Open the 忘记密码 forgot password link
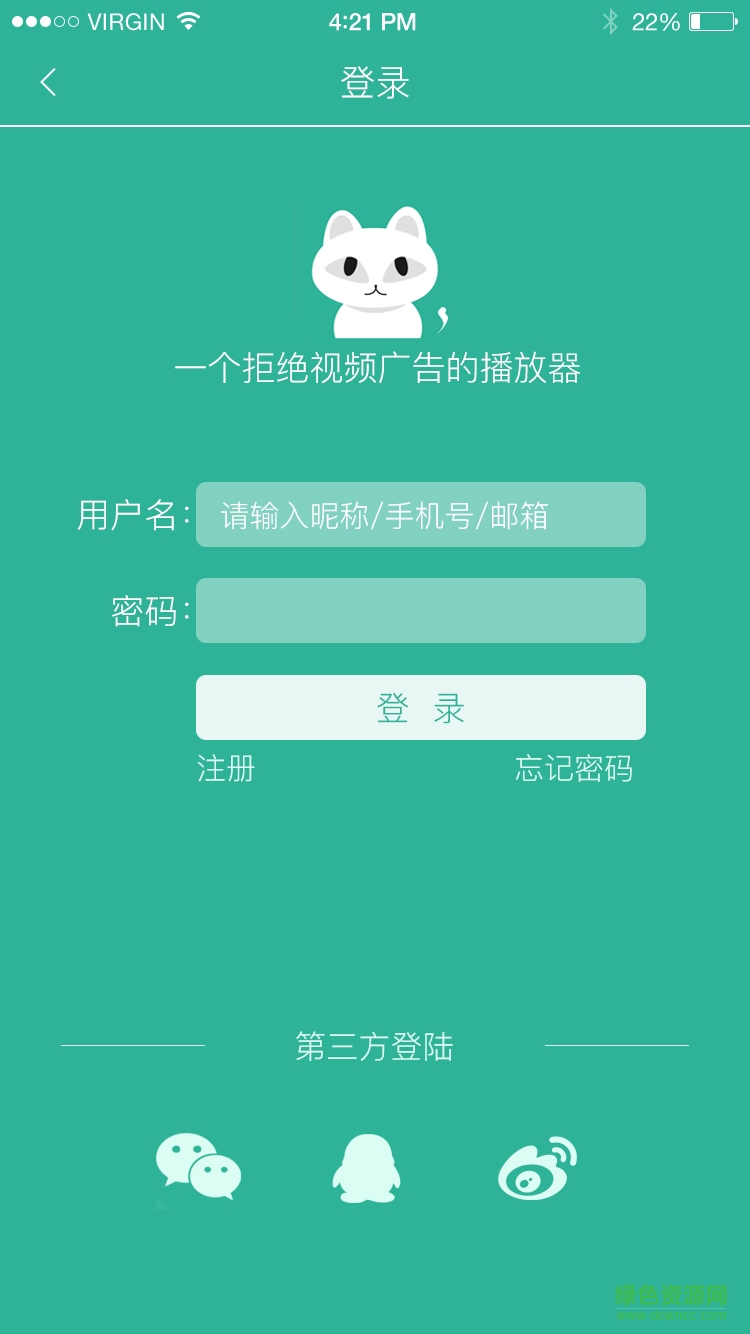Viewport: 750px width, 1334px height. [x=573, y=768]
